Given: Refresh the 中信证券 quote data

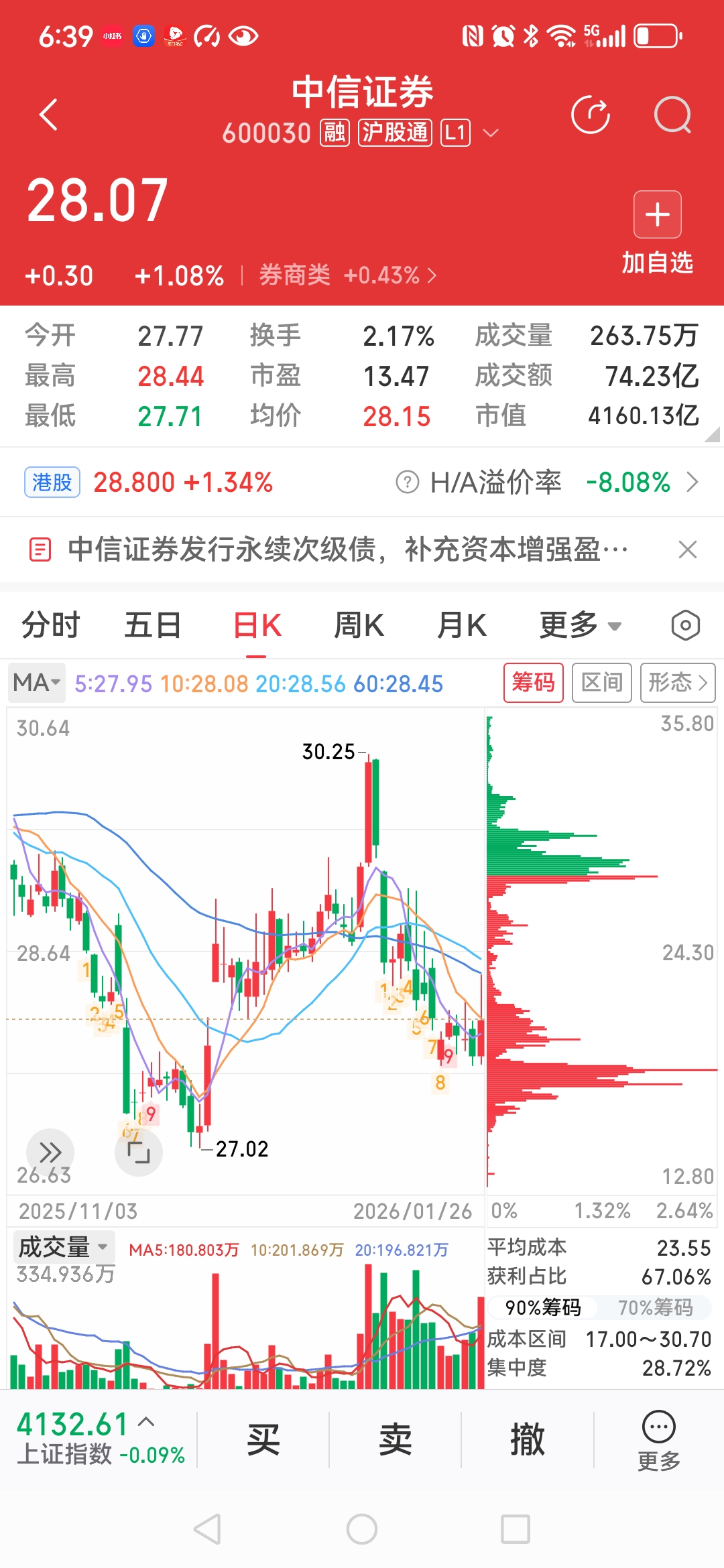Looking at the screenshot, I should (x=590, y=115).
